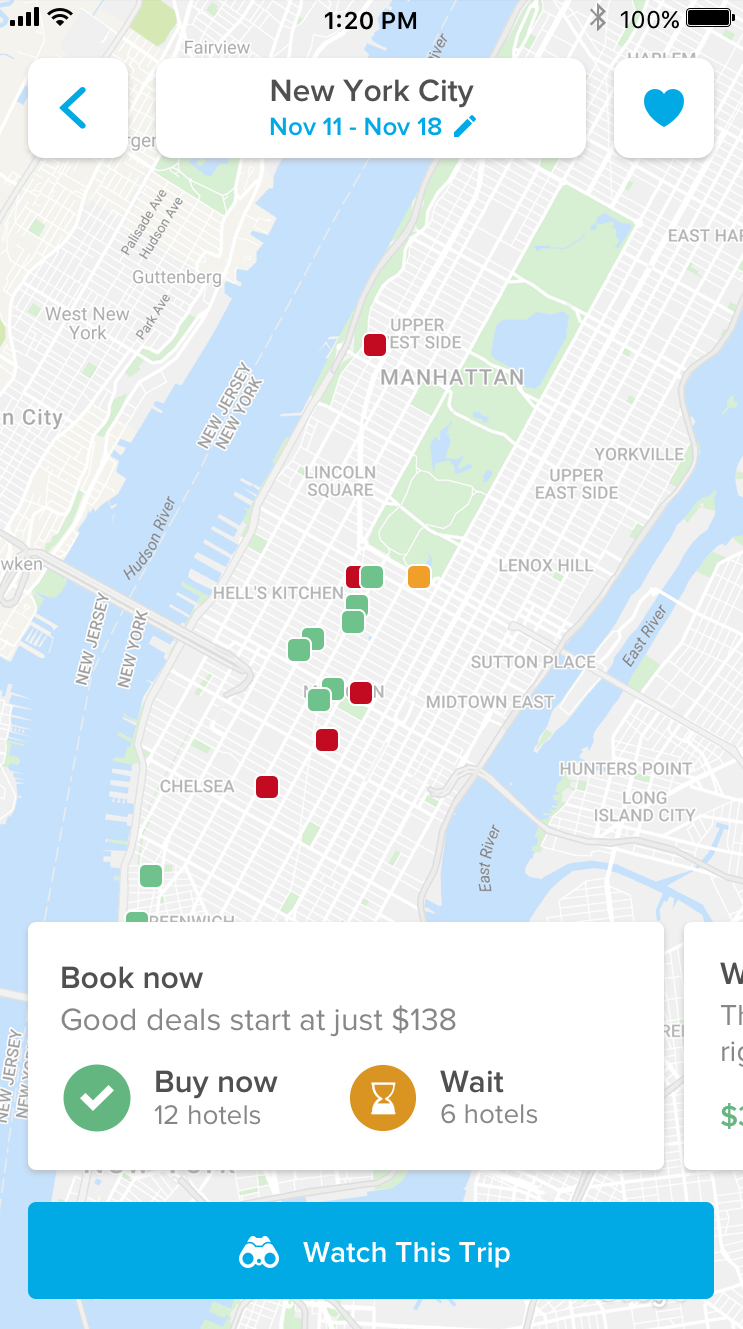Select the red marker on Upper West Side
Image resolution: width=743 pixels, height=1329 pixels.
tap(374, 345)
